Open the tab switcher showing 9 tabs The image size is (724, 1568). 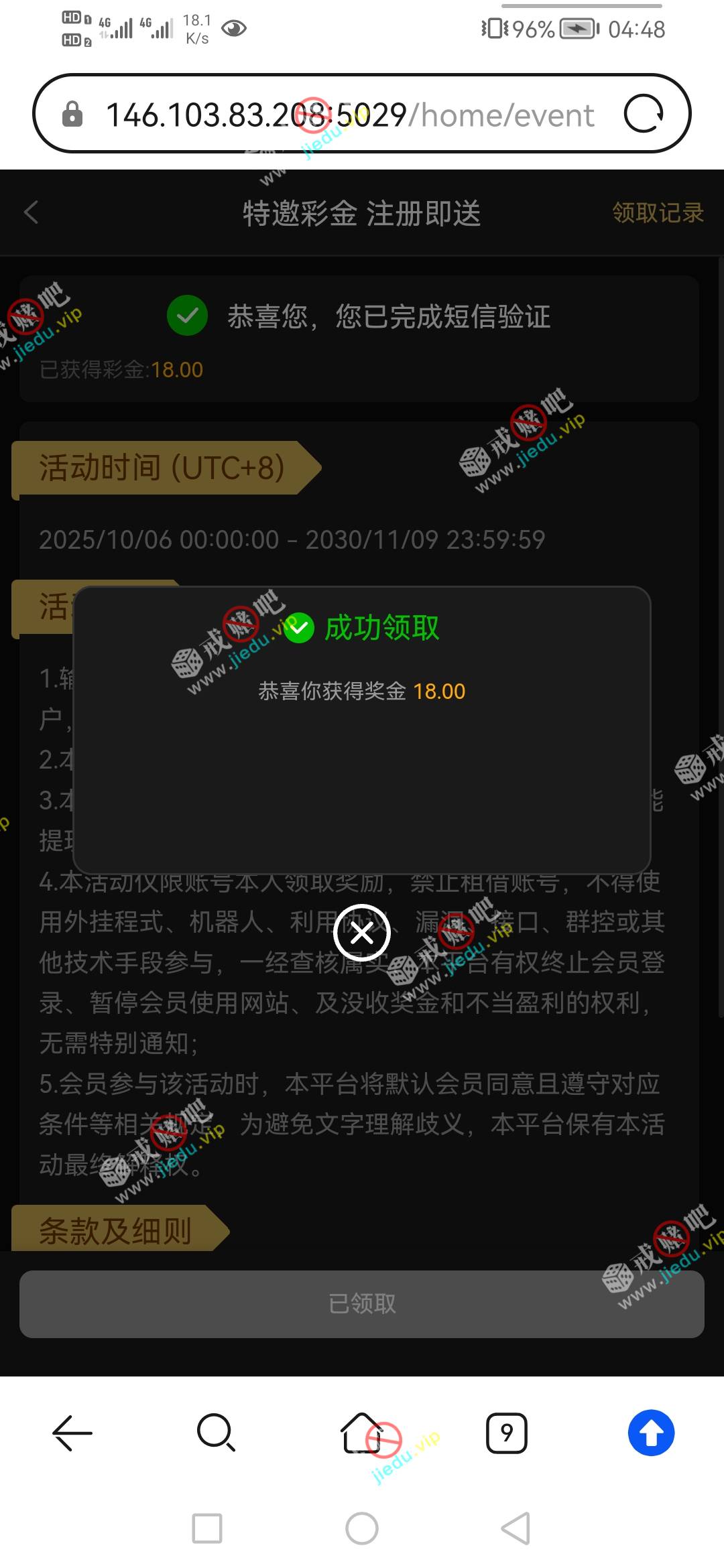coord(507,1433)
